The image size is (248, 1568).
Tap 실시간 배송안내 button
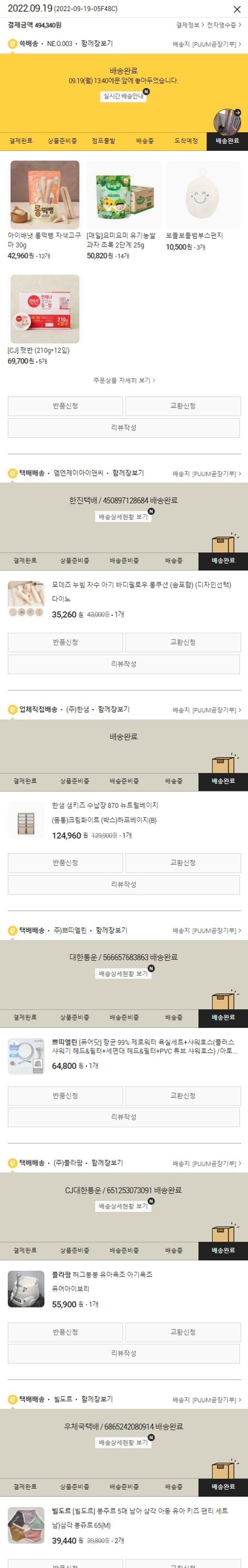pos(124,96)
